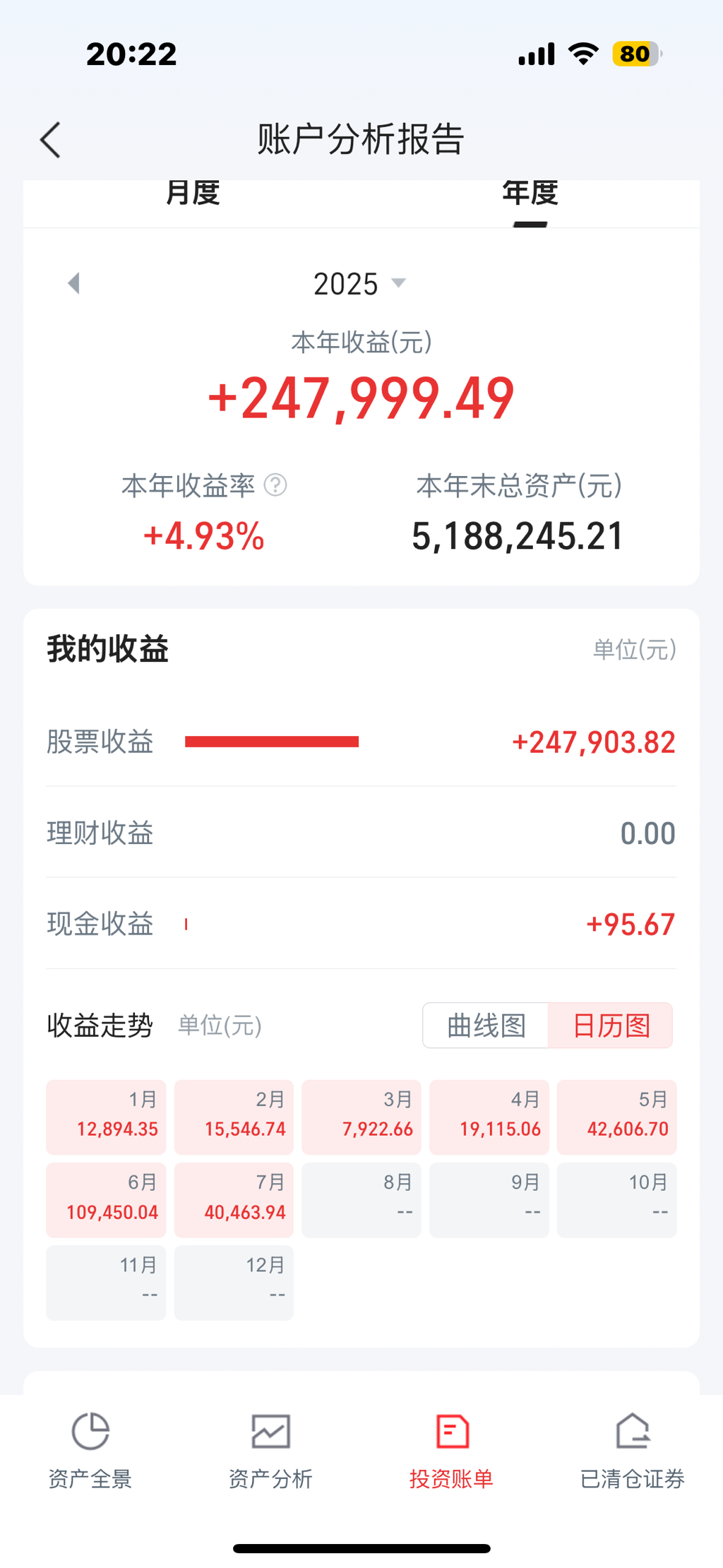Select the 年度 tab
723x1568 pixels.
tap(530, 194)
